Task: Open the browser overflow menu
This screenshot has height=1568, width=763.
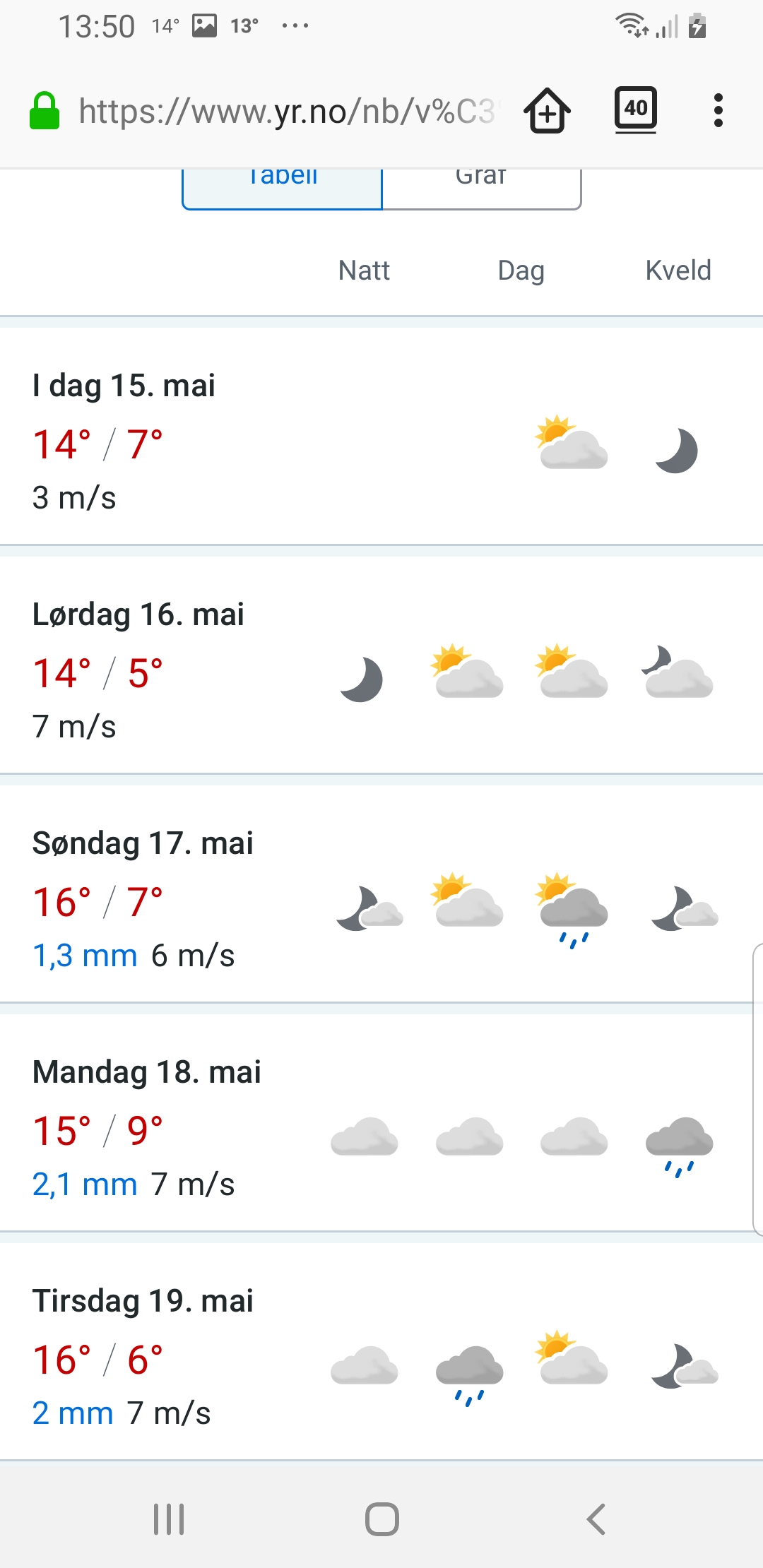Action: tap(718, 111)
